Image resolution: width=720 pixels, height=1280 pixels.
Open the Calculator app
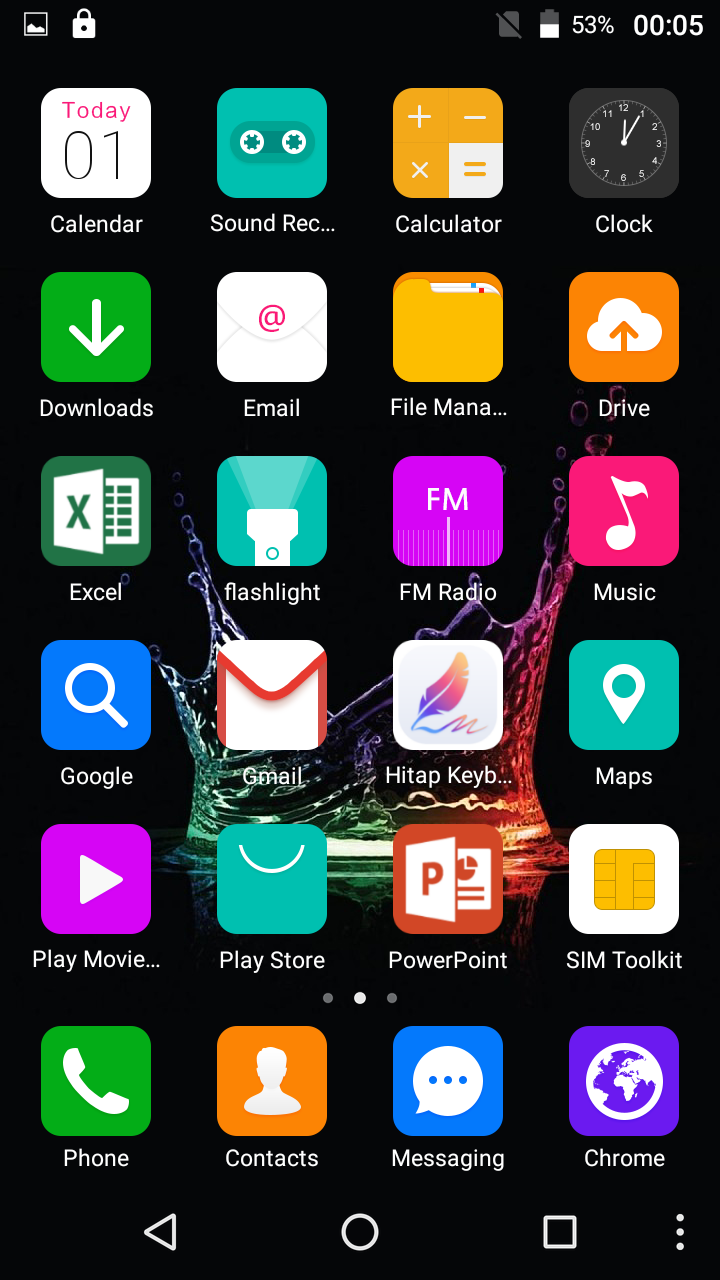[448, 143]
